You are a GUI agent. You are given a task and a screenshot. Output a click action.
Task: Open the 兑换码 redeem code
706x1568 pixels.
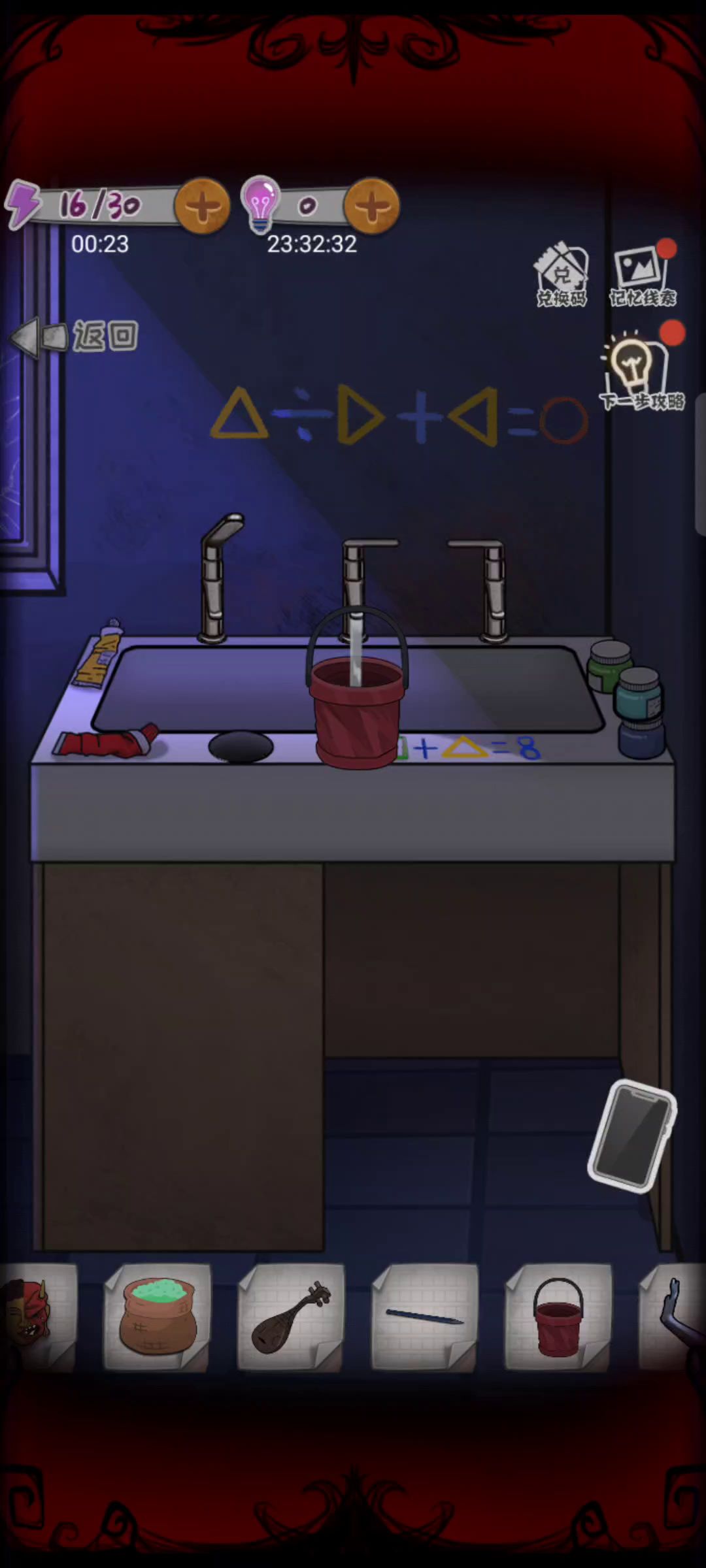pos(562,275)
